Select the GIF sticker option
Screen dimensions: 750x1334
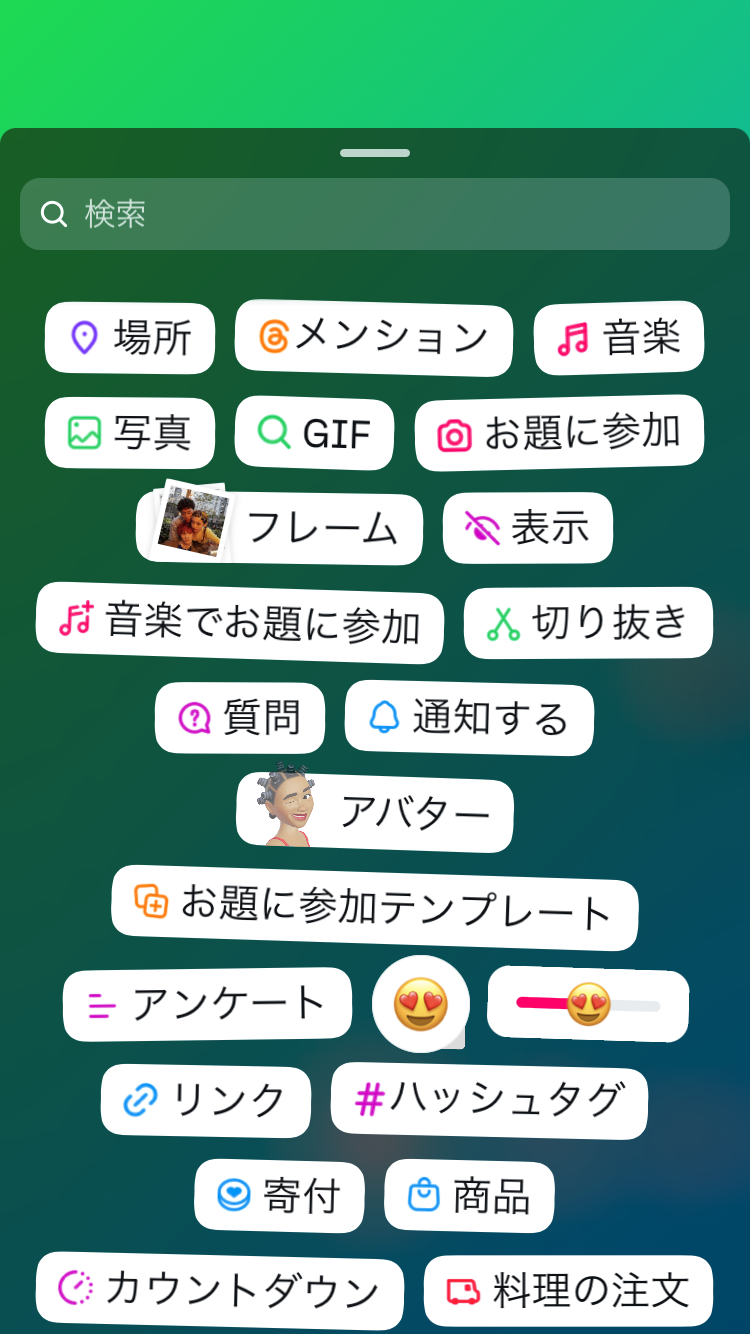pyautogui.click(x=314, y=433)
